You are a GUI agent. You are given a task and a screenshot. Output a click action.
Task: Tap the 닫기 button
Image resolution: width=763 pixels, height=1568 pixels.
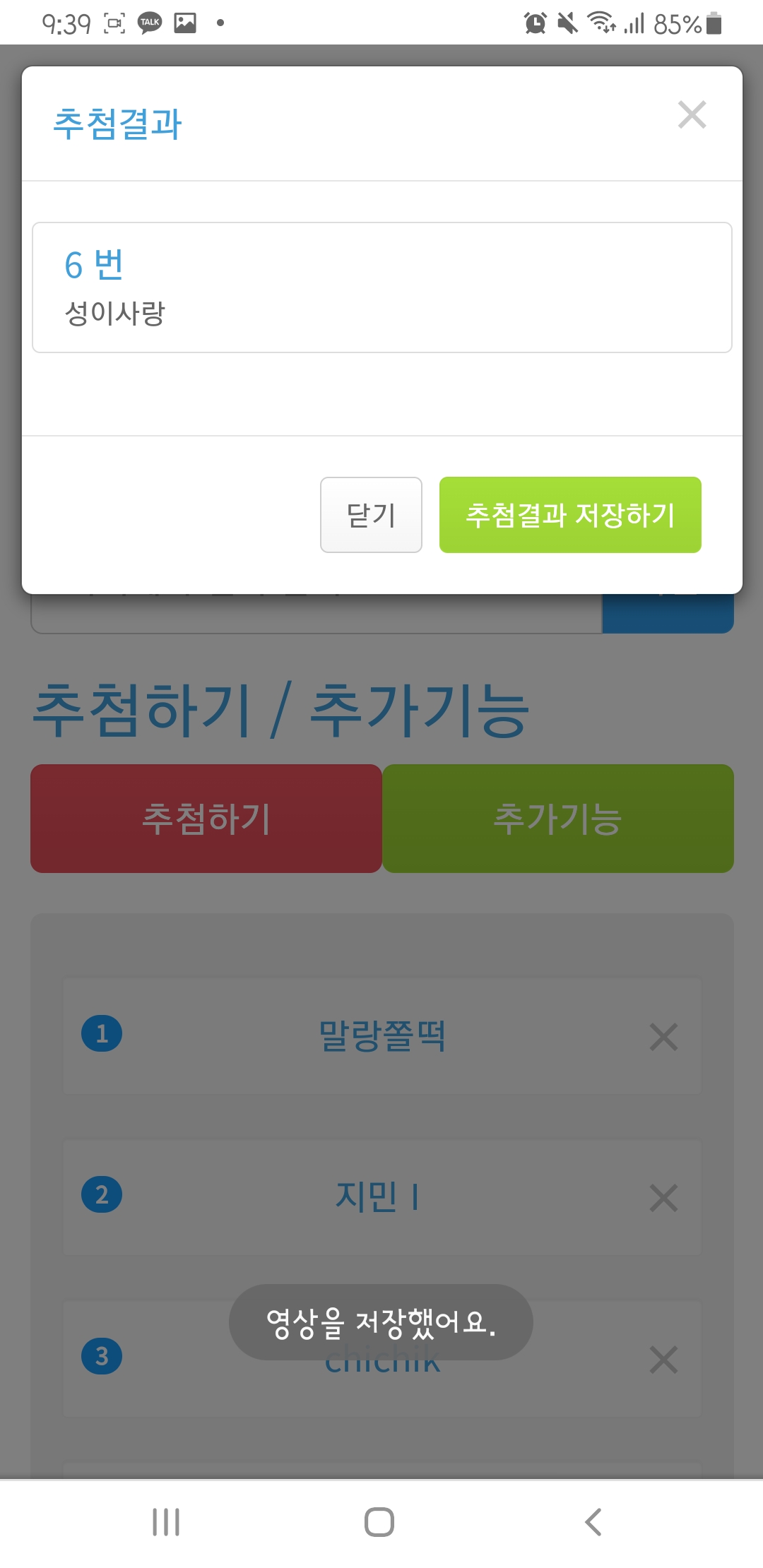point(371,515)
